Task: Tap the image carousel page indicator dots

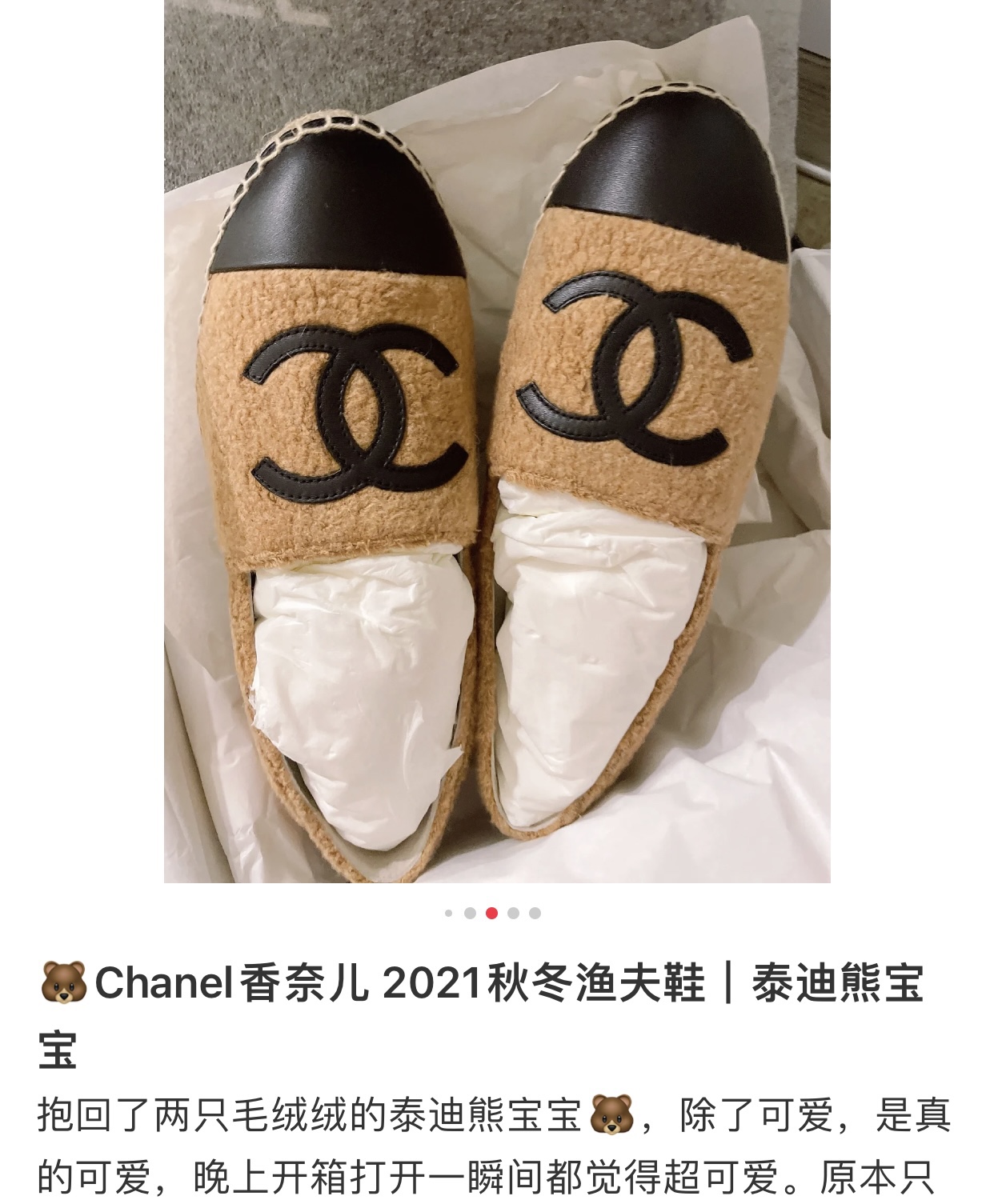Action: [492, 913]
